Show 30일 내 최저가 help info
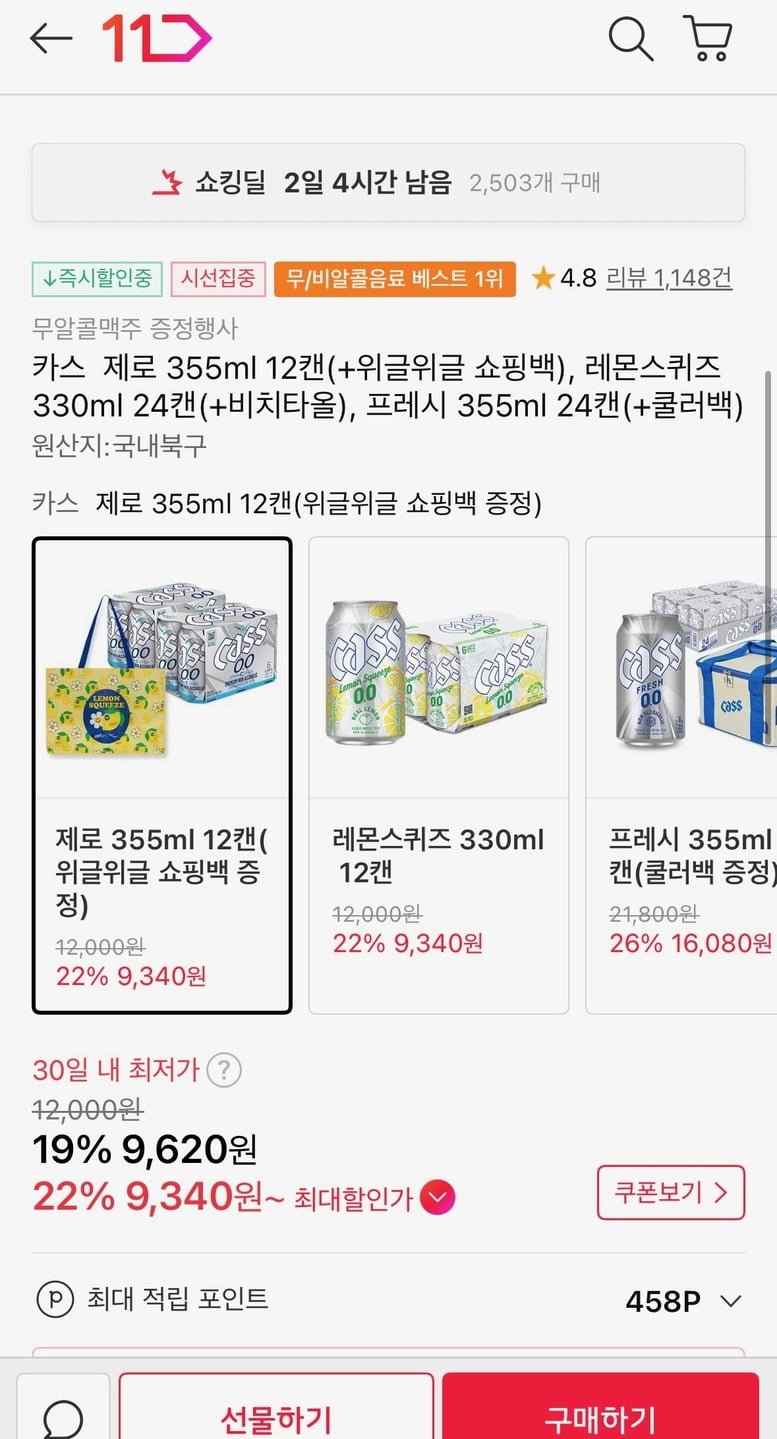Image resolution: width=777 pixels, height=1439 pixels. tap(224, 1070)
